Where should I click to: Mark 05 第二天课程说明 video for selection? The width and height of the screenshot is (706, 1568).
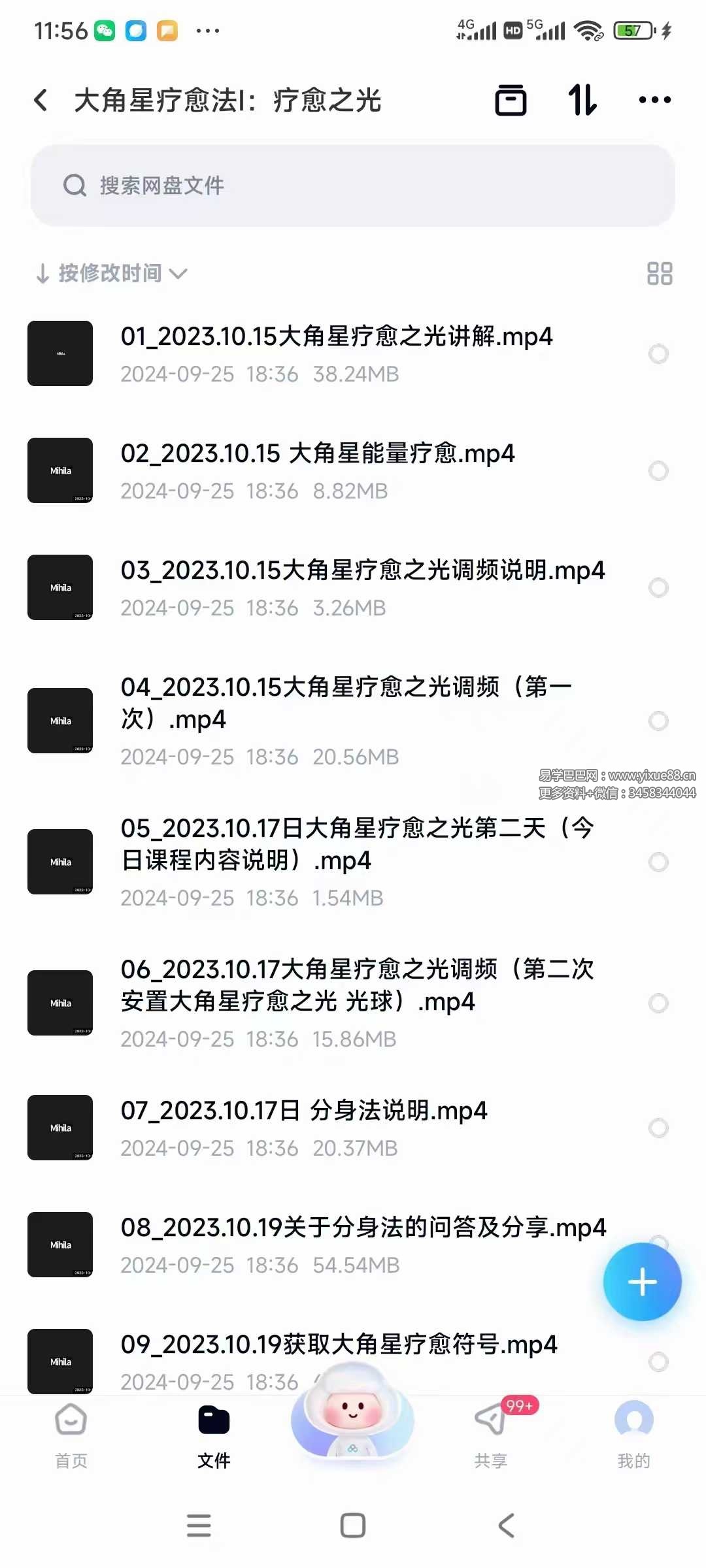click(x=659, y=862)
